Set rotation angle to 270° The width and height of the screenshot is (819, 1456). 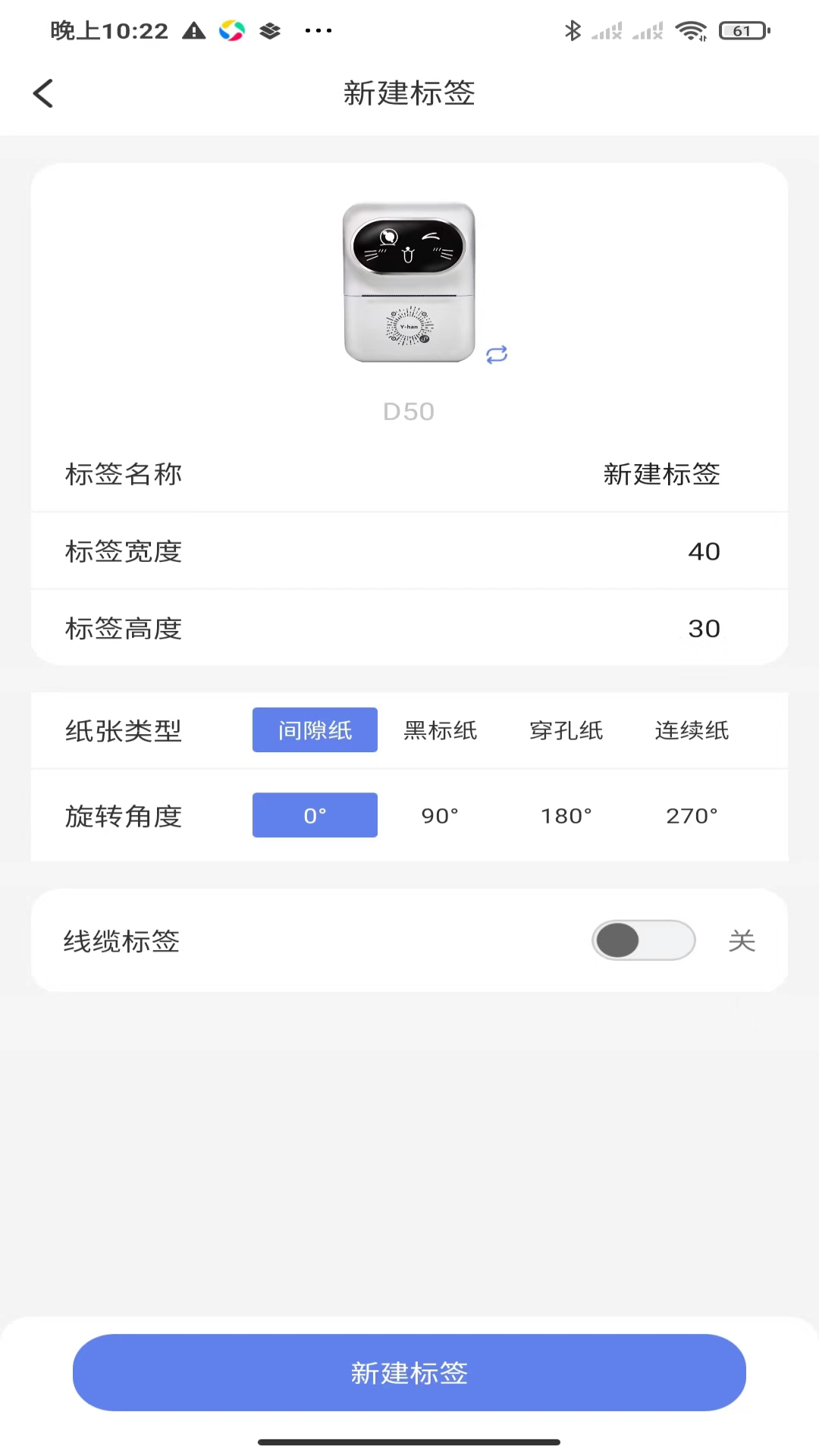691,815
